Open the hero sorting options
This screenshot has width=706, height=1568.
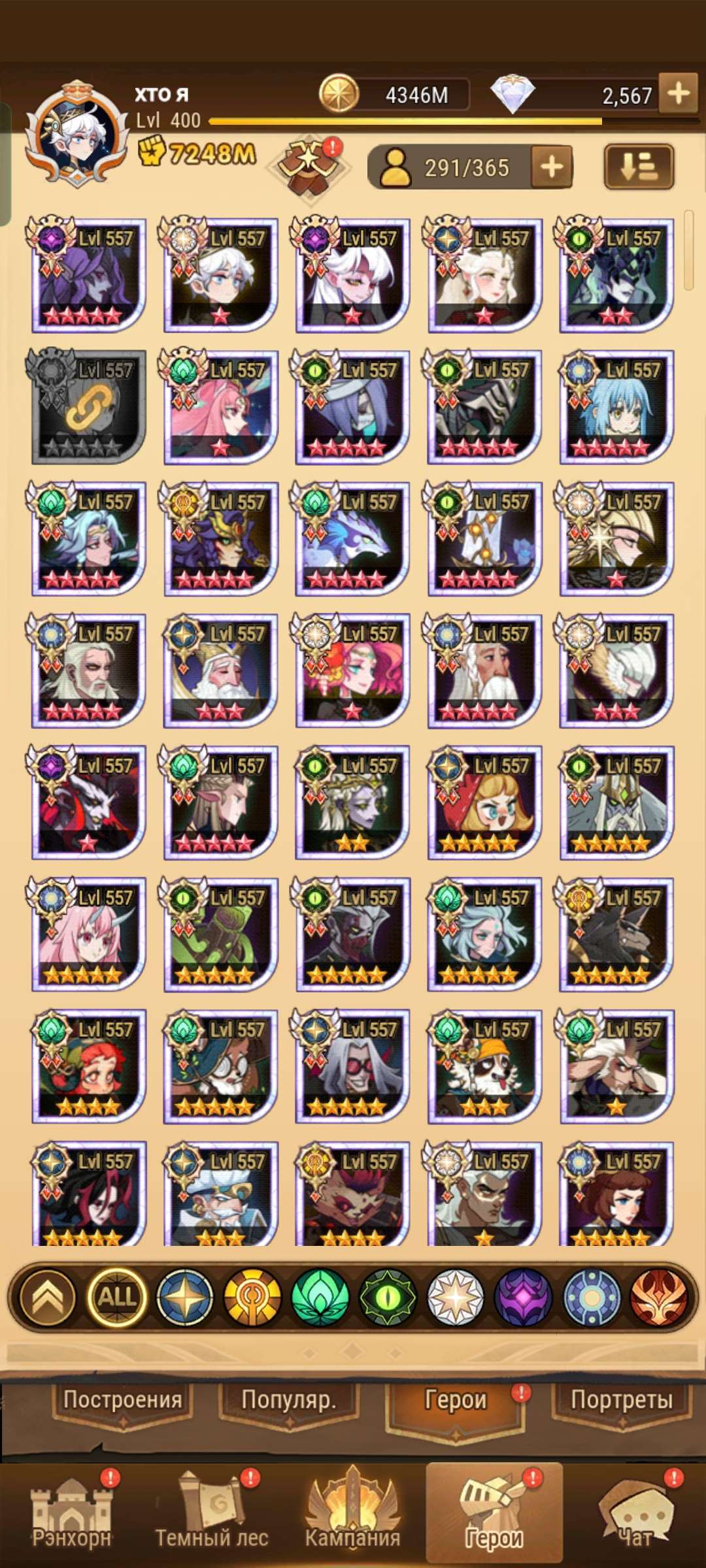click(638, 167)
